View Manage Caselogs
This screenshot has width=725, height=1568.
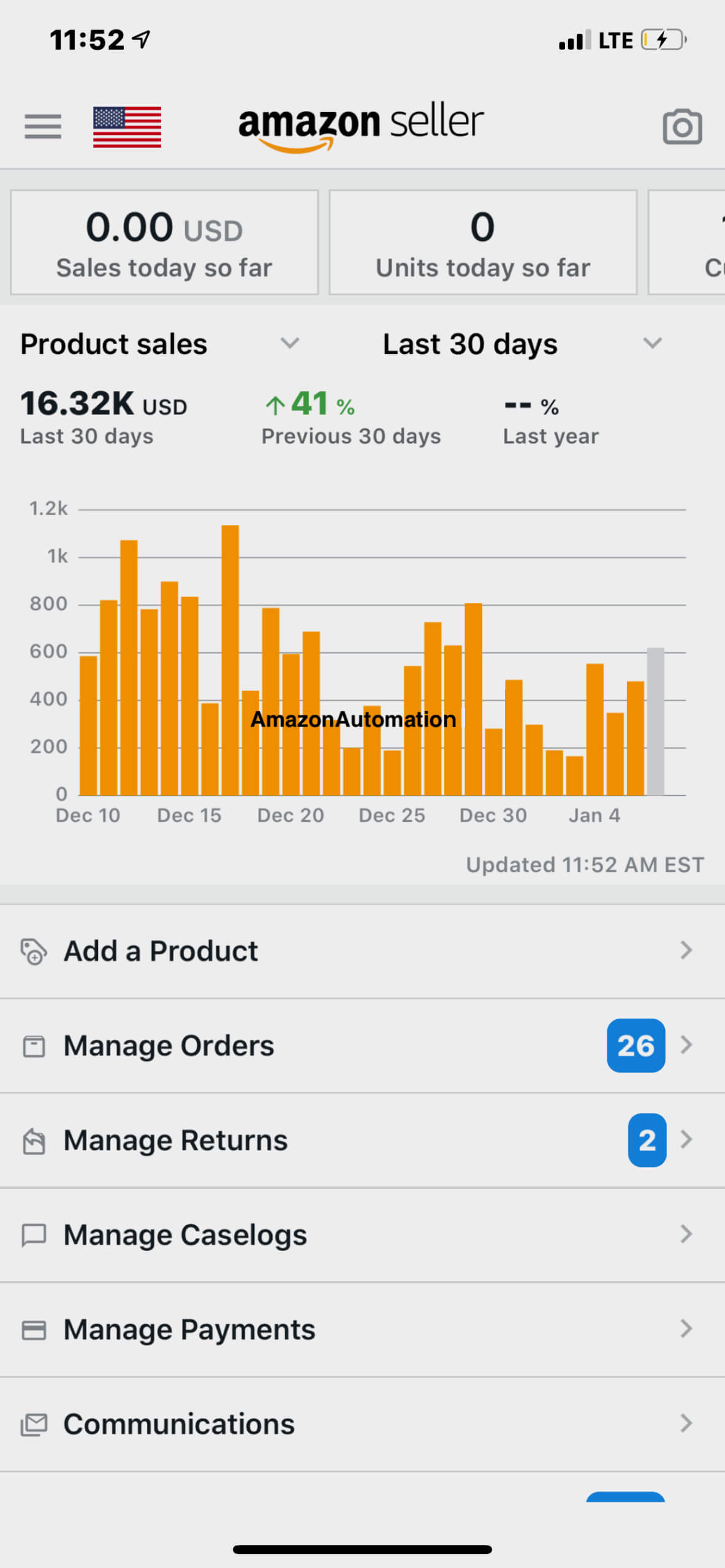tap(362, 1235)
